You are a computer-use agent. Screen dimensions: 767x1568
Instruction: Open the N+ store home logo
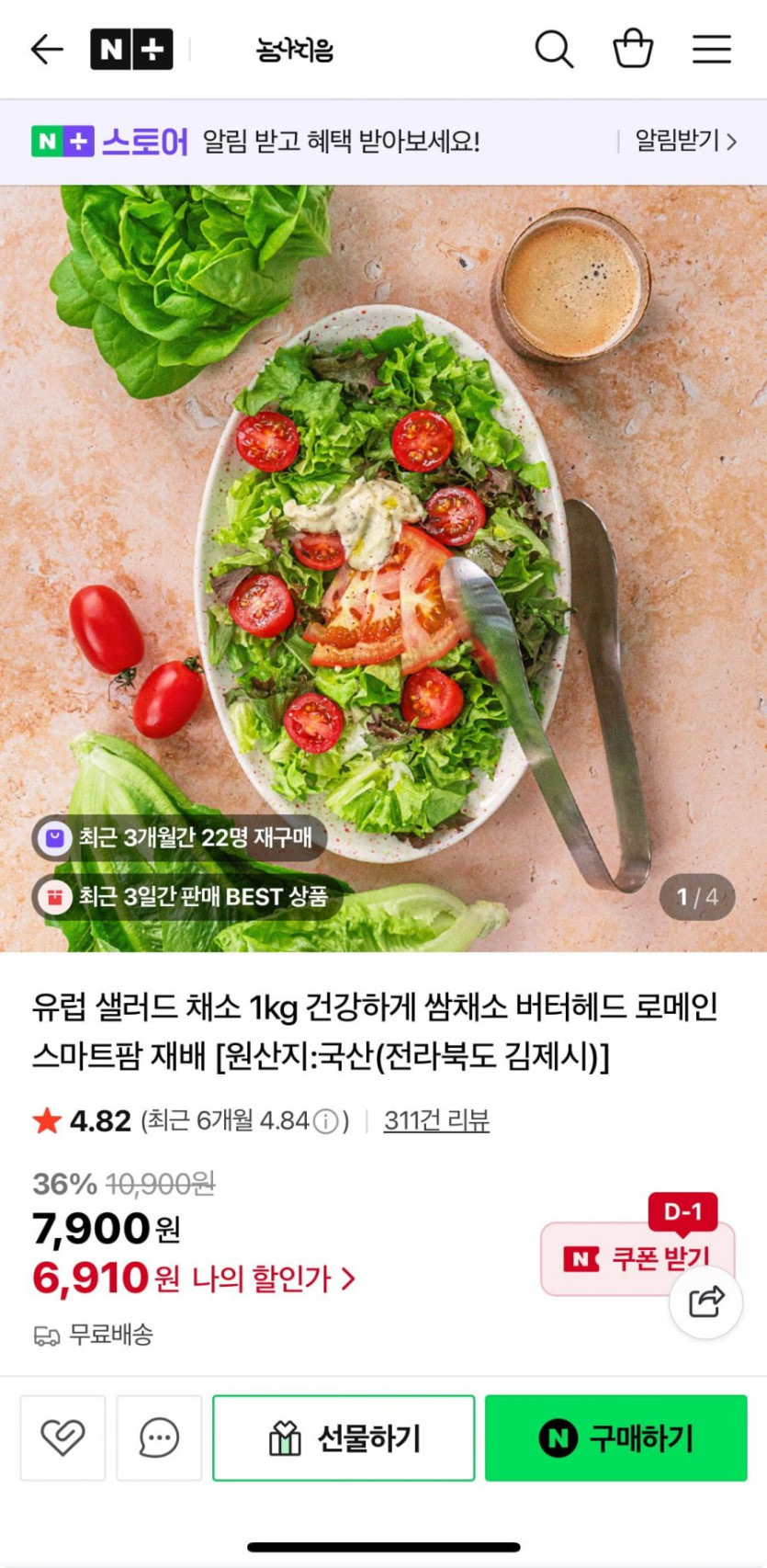(130, 49)
